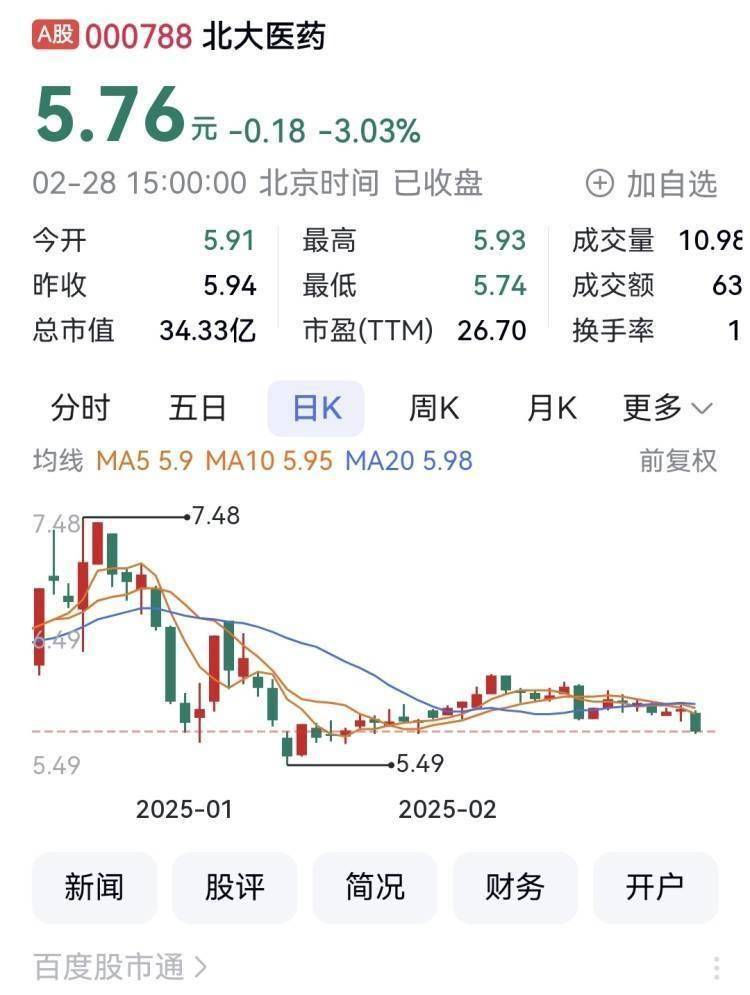Select the 五日 five-day chart view
This screenshot has height=995, width=750.
tap(196, 407)
